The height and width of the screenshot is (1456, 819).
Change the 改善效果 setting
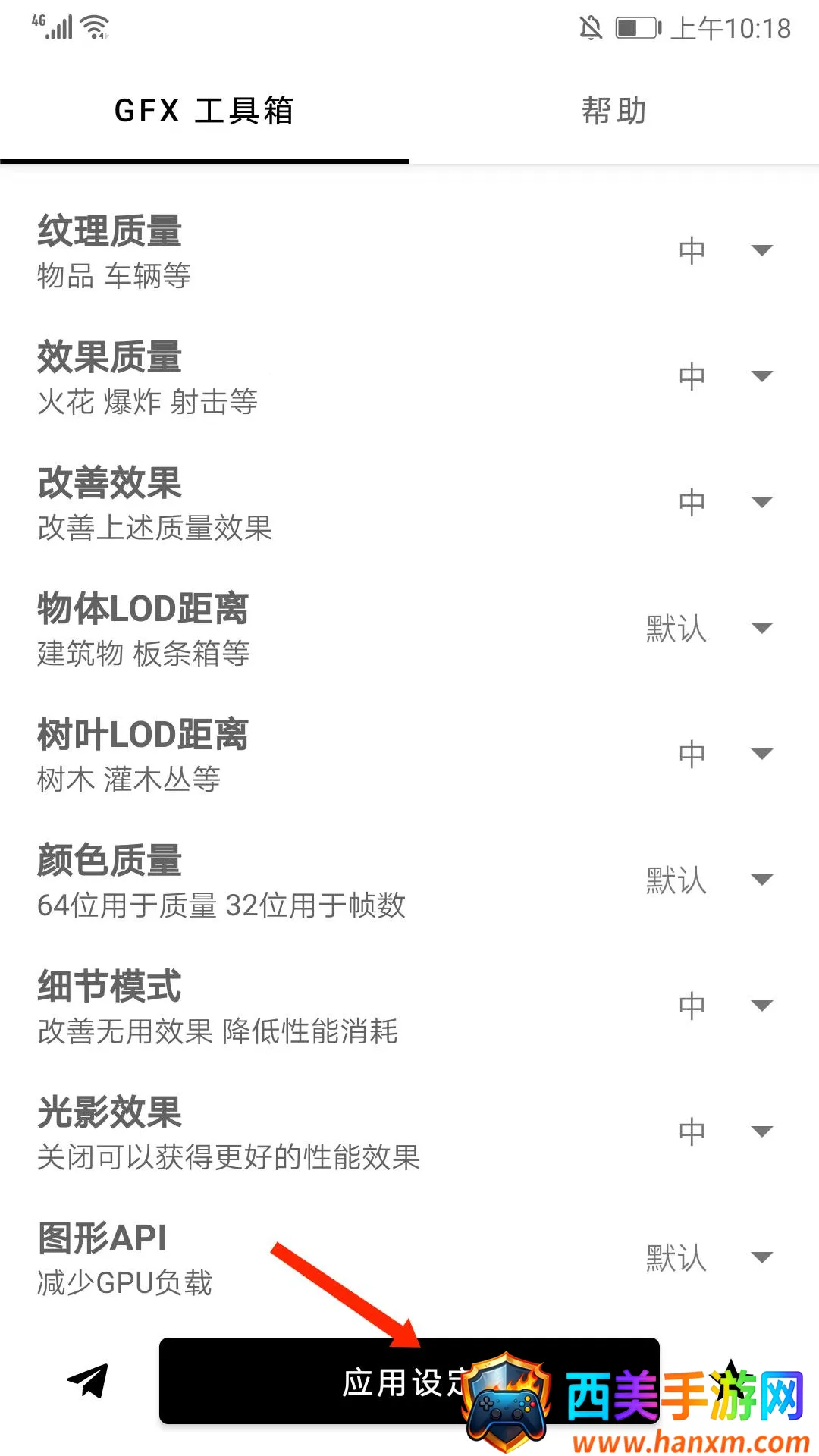click(x=724, y=503)
